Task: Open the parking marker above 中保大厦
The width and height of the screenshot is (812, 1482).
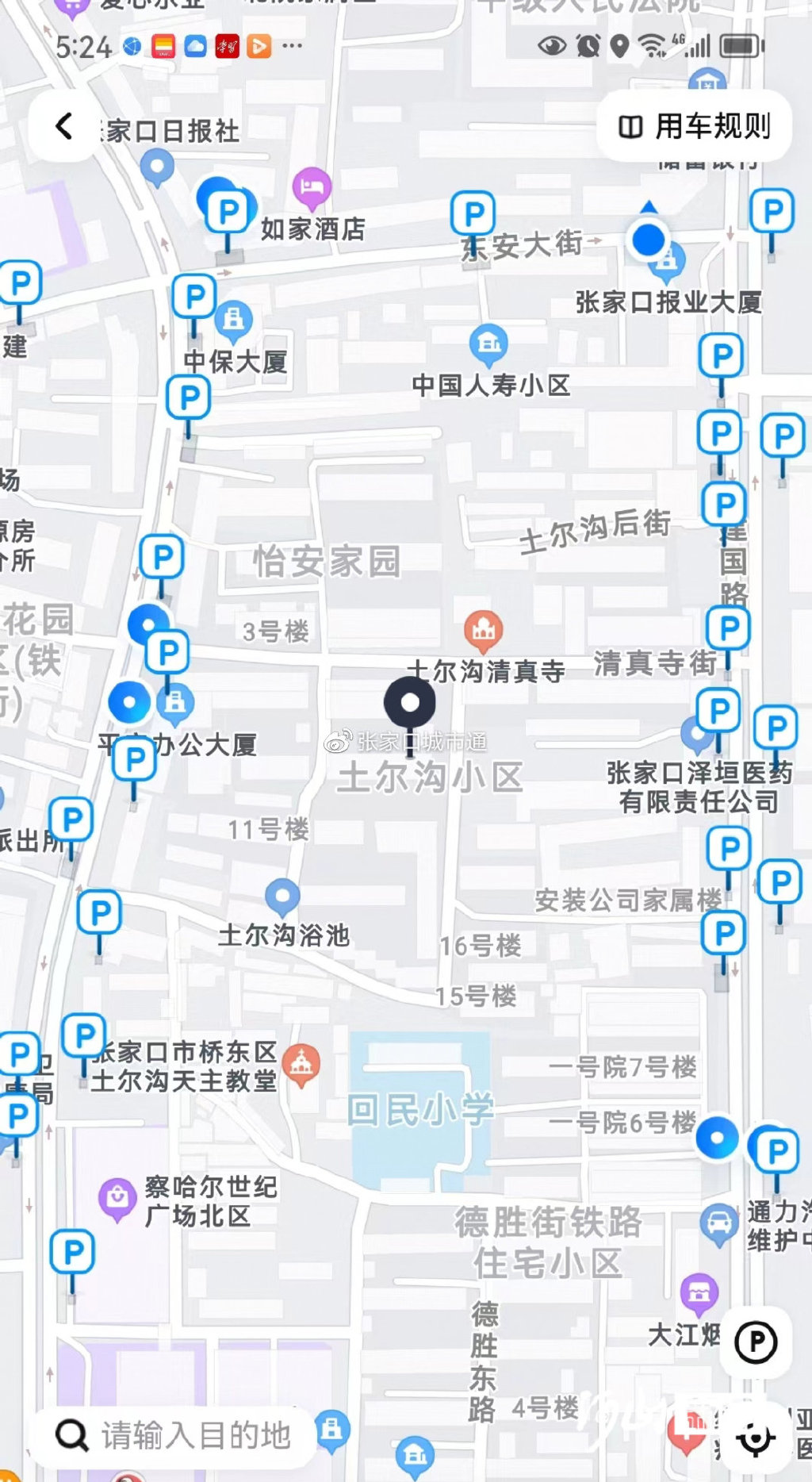Action: (x=194, y=297)
